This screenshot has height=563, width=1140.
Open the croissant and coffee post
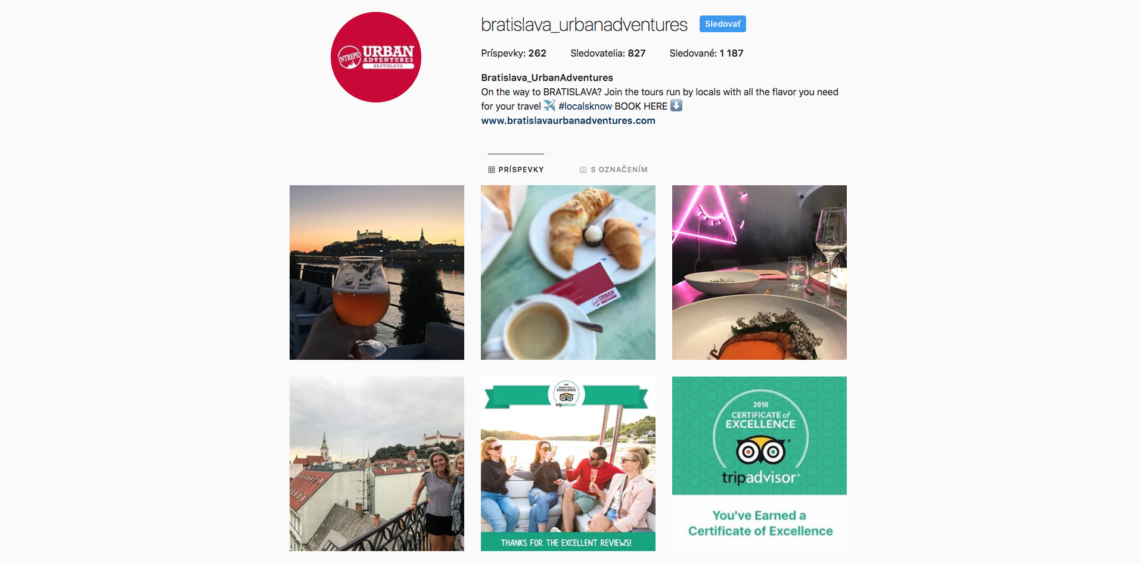click(x=568, y=272)
